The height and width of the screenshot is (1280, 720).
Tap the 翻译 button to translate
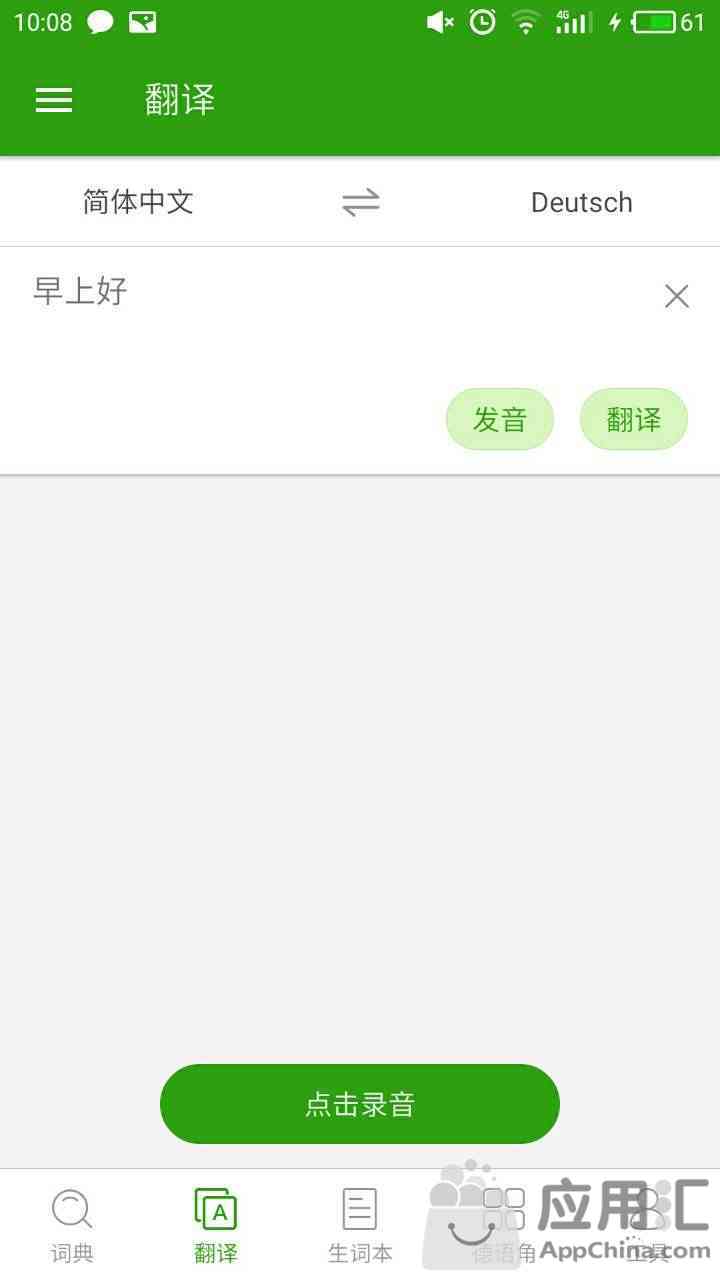634,419
